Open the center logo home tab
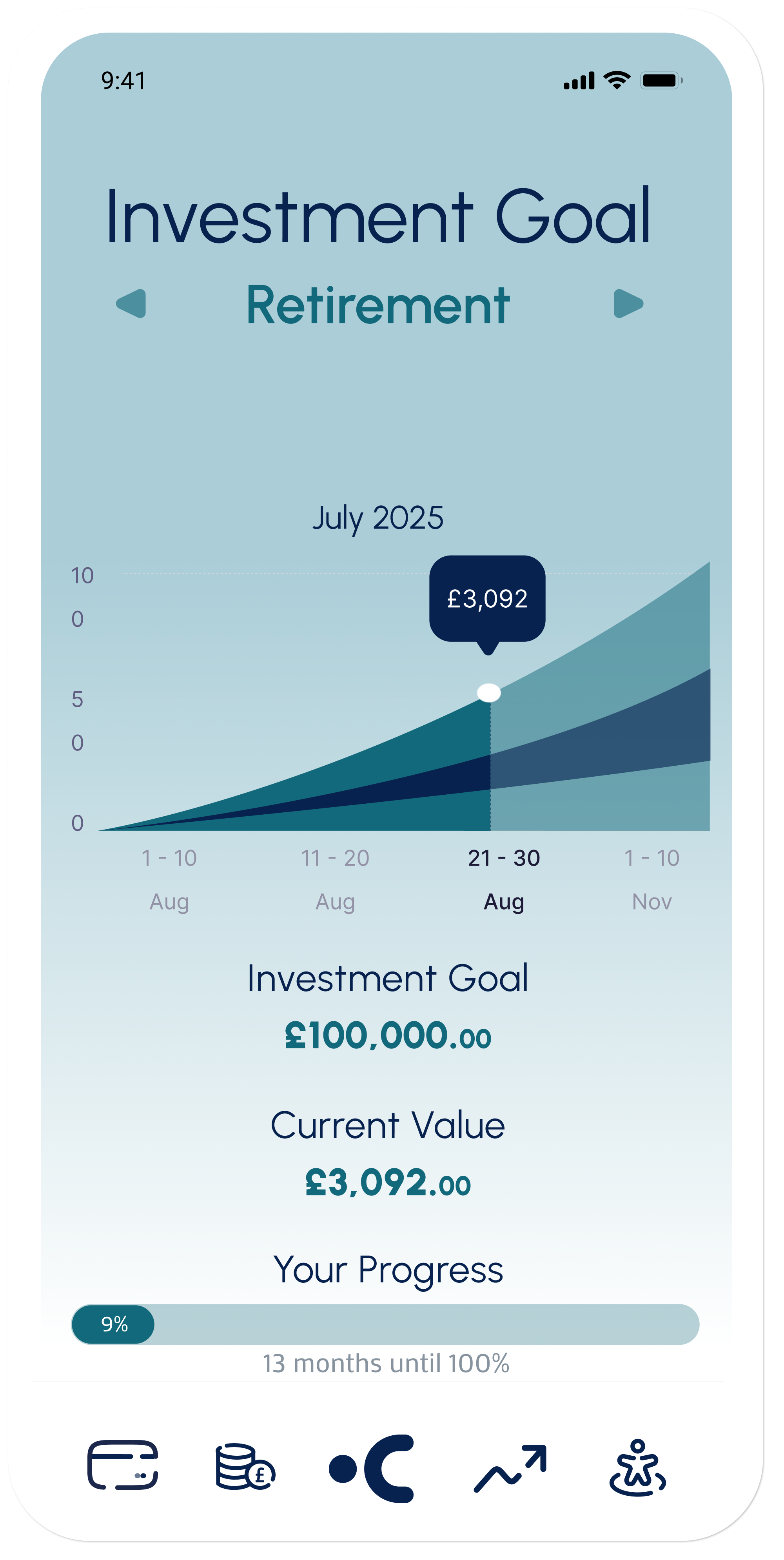 coord(371,1469)
